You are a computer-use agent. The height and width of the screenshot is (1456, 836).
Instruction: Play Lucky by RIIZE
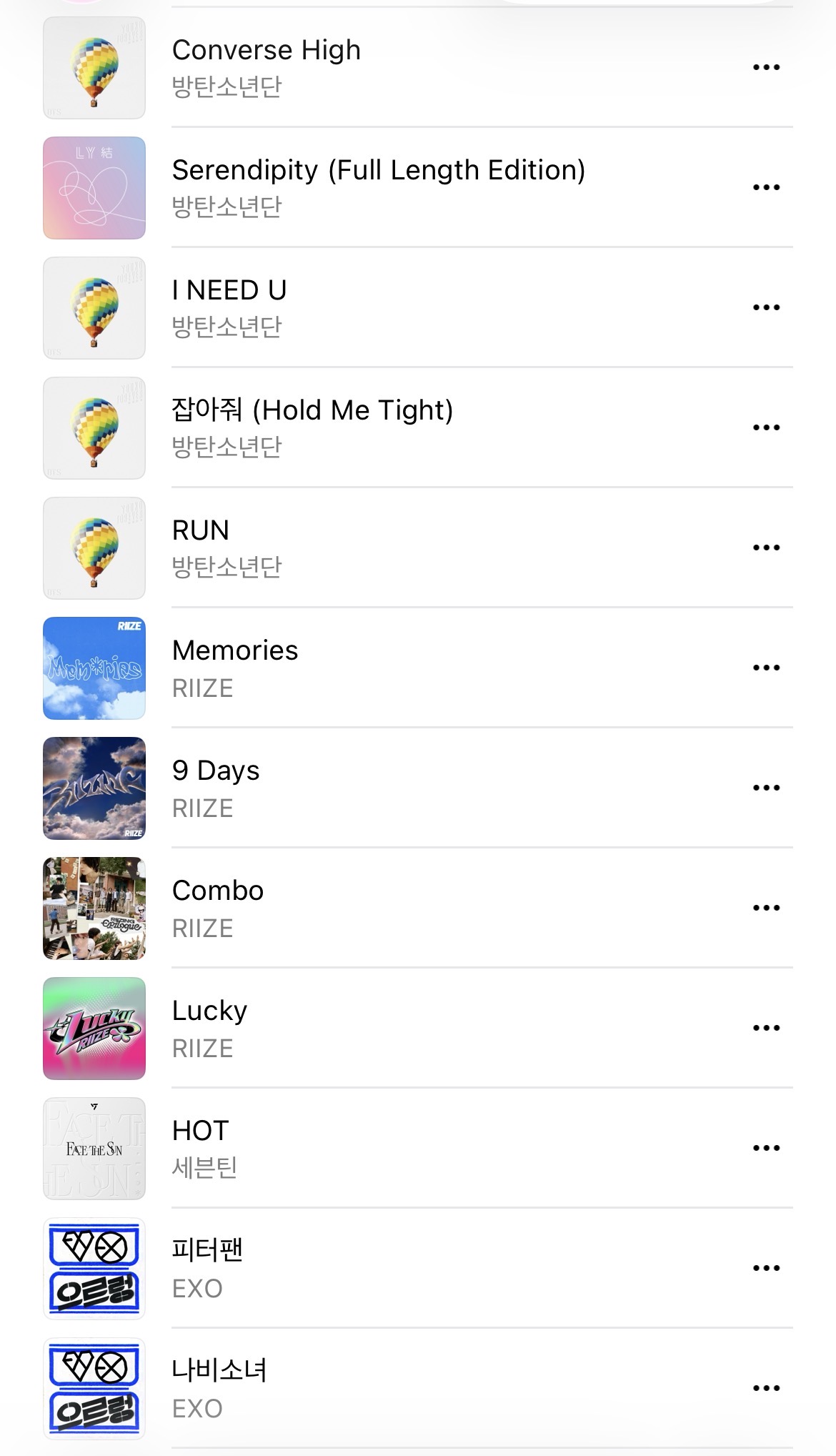(209, 1028)
